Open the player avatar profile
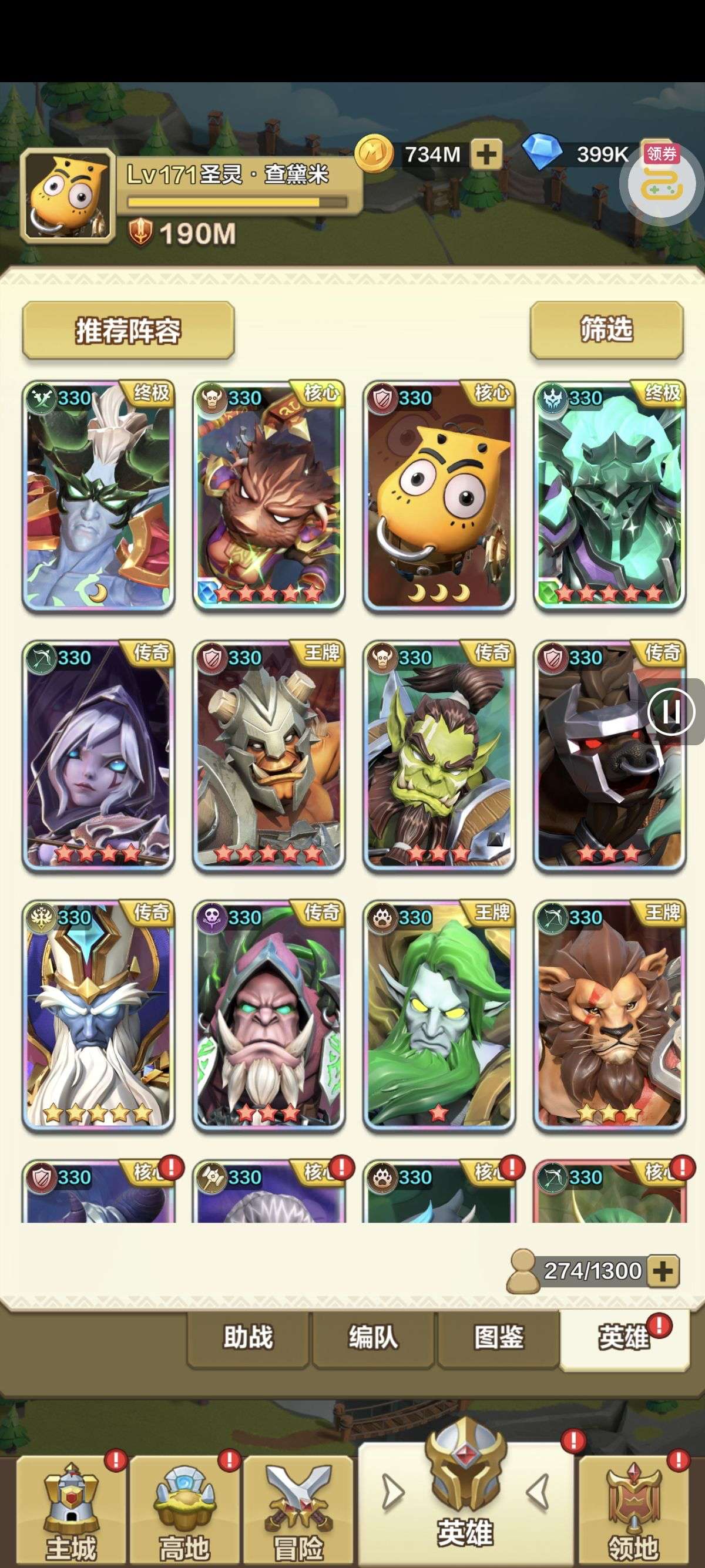Viewport: 705px width, 1568px height. (68, 197)
